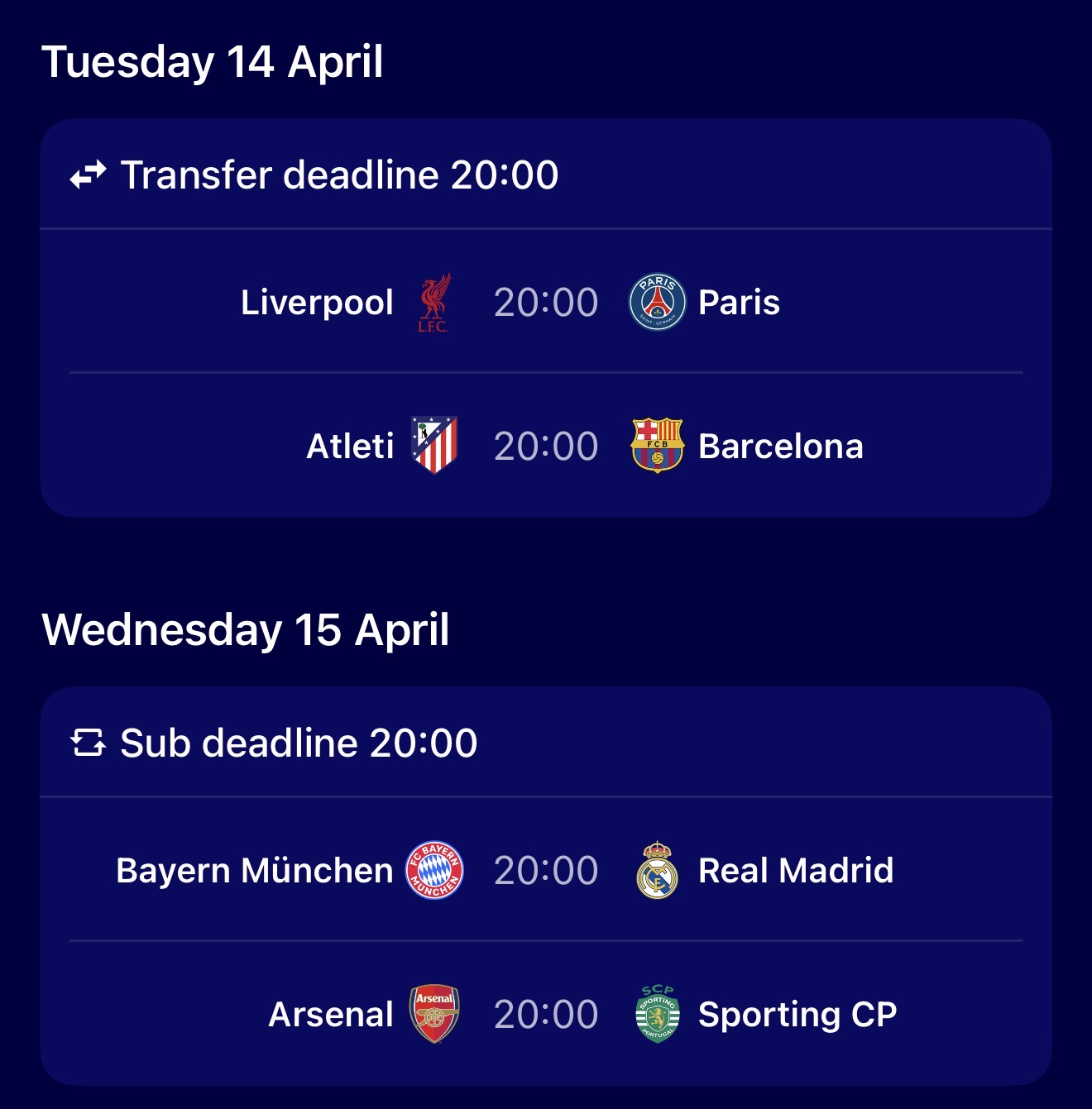Tap the Arsenal vs Sporting CP match
1092x1109 pixels.
click(x=546, y=1015)
